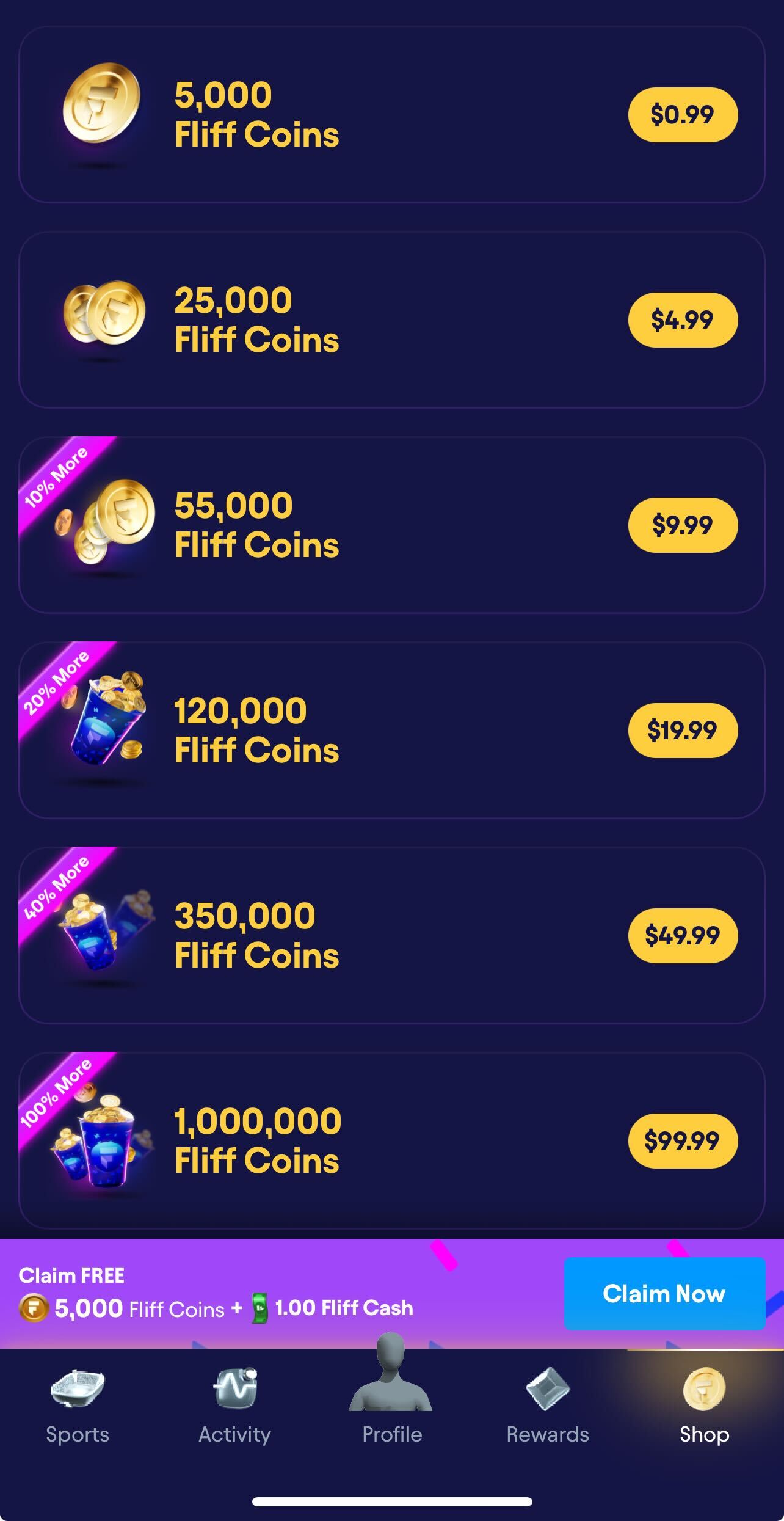
Task: Tap the $99.99 price button
Action: 682,1141
